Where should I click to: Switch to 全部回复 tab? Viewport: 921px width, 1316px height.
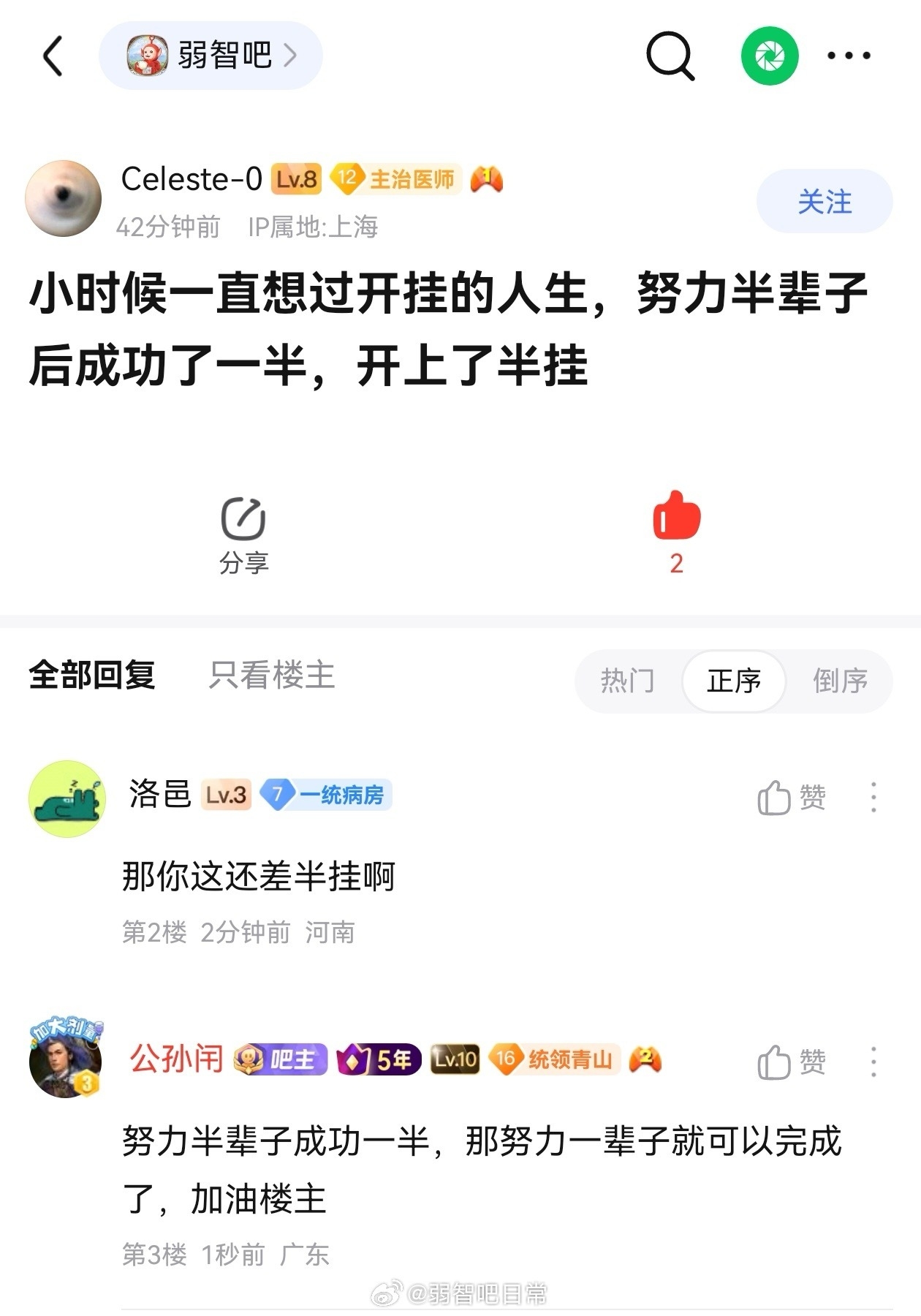[92, 674]
